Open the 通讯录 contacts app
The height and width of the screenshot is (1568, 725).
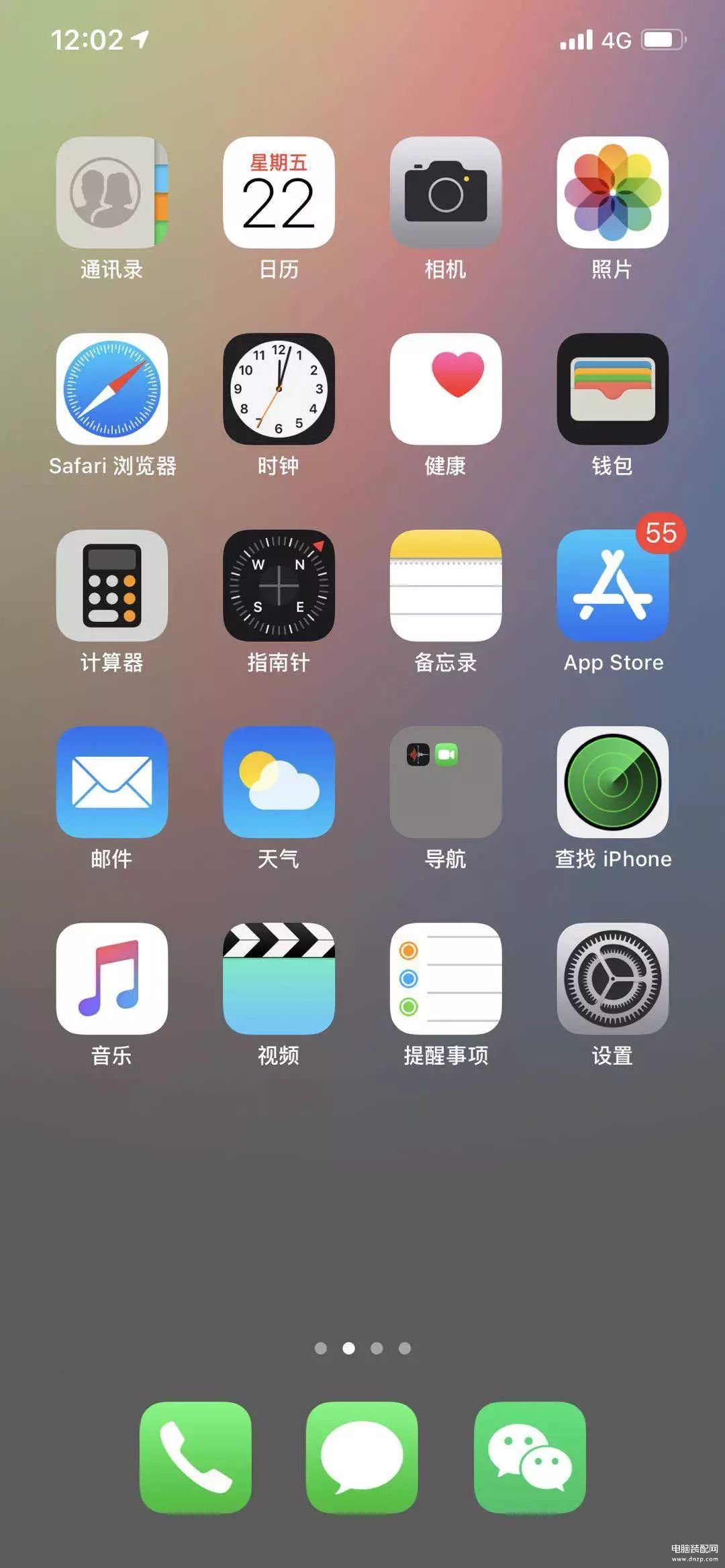point(112,193)
